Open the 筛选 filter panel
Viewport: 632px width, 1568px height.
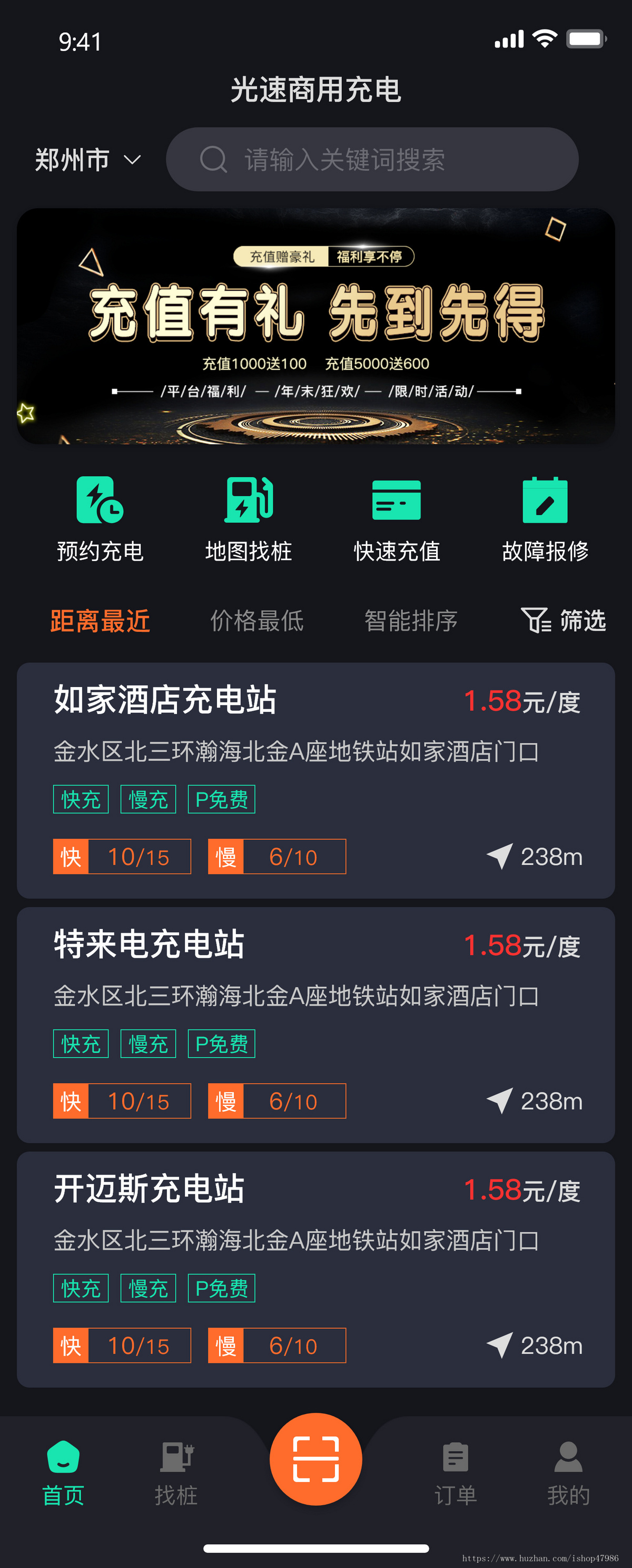pyautogui.click(x=565, y=622)
